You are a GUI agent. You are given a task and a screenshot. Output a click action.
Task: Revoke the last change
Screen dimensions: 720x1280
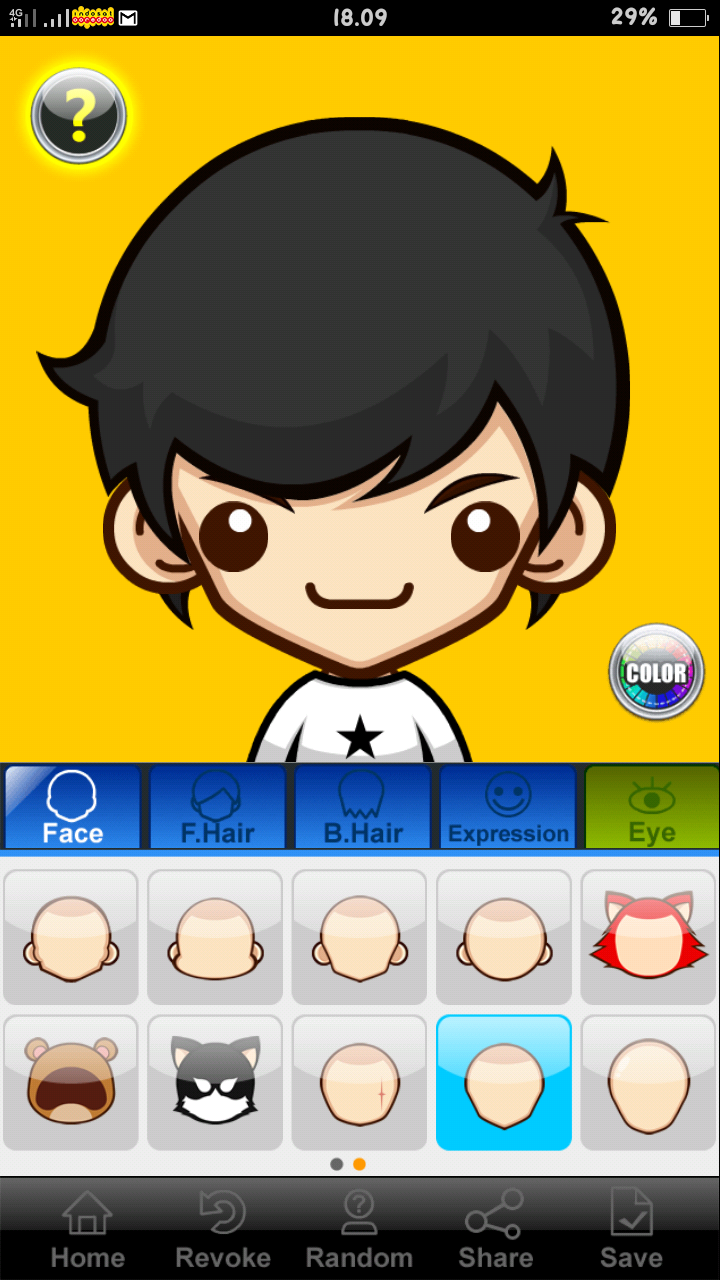point(223,1230)
